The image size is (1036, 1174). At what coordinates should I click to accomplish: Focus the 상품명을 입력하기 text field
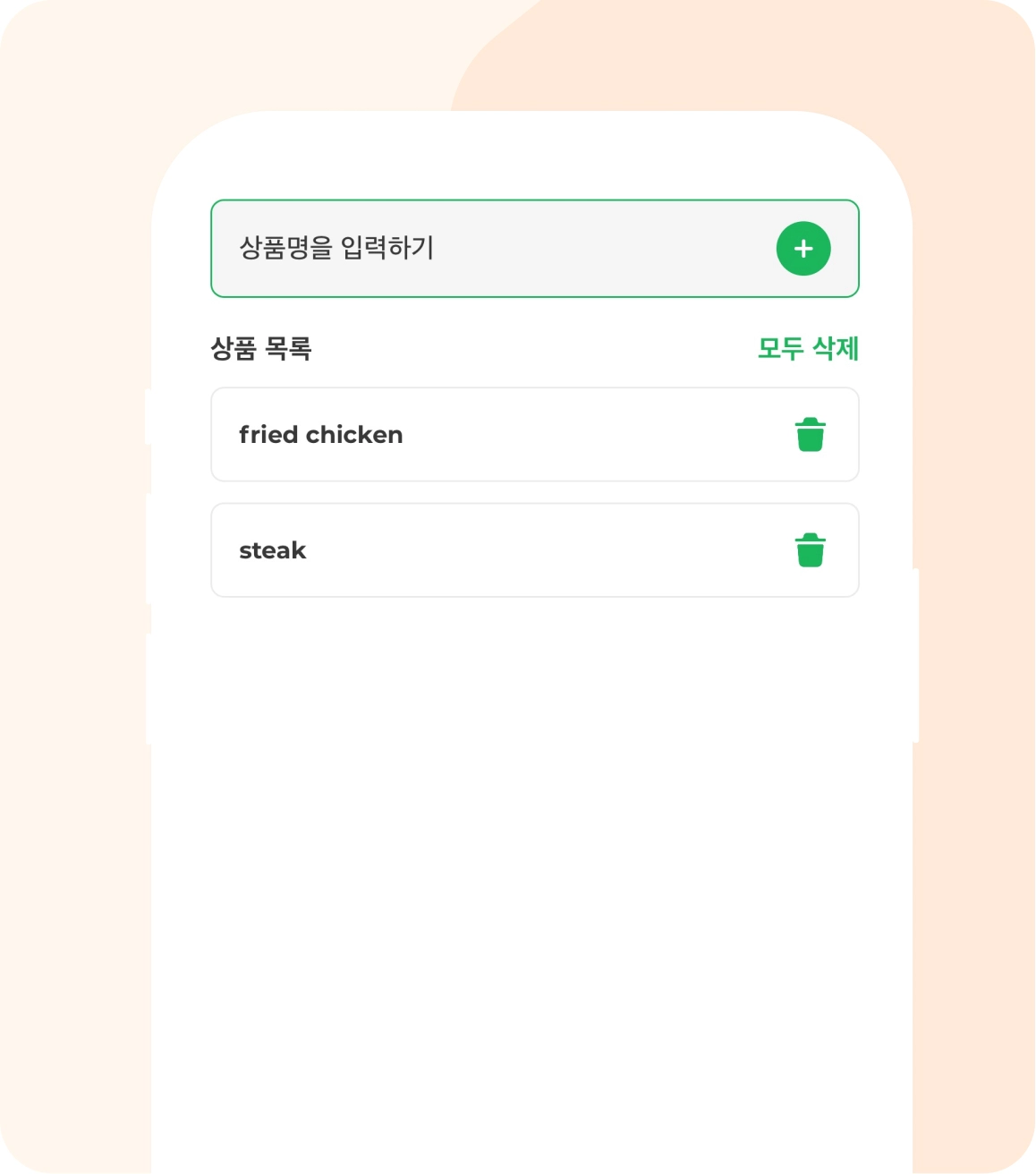[x=483, y=248]
